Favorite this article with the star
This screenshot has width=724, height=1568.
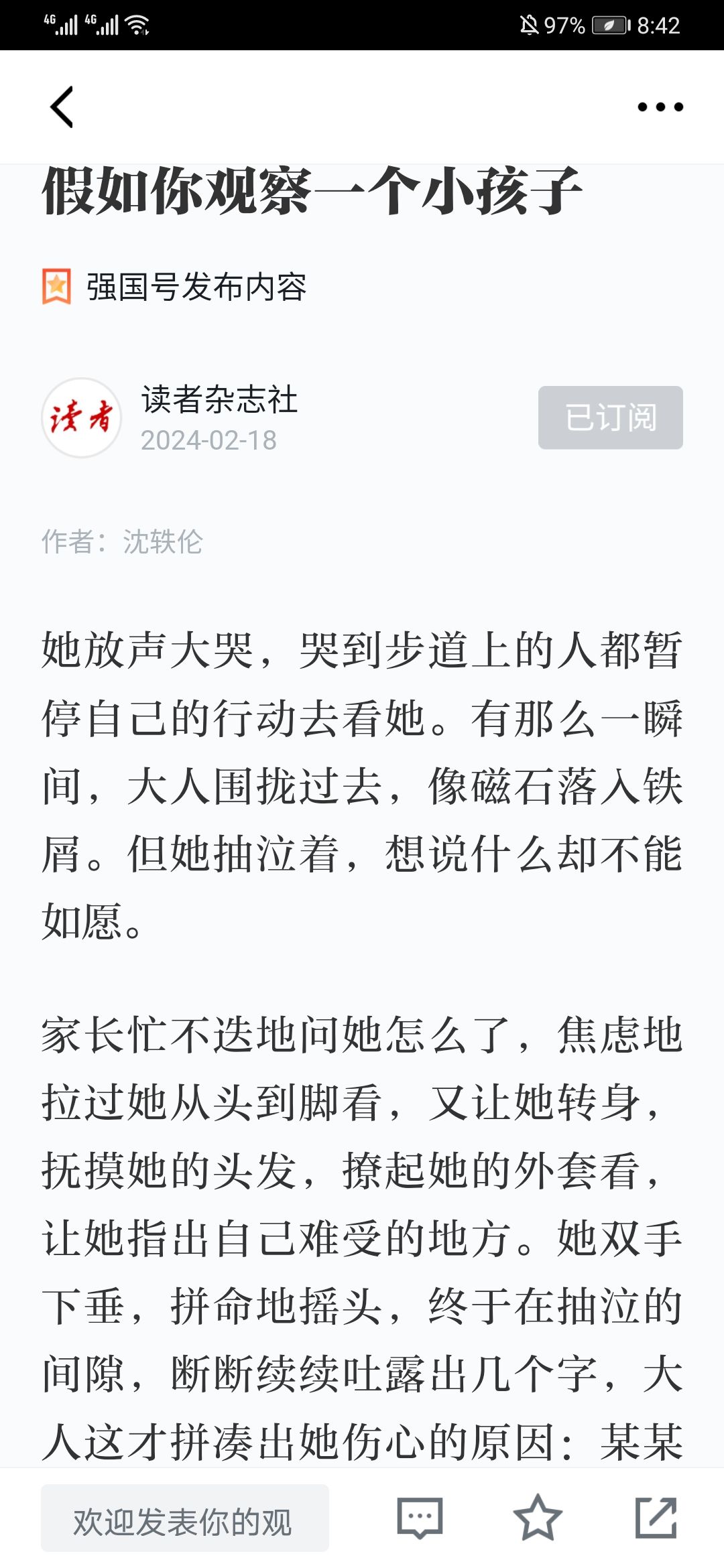[x=538, y=1518]
